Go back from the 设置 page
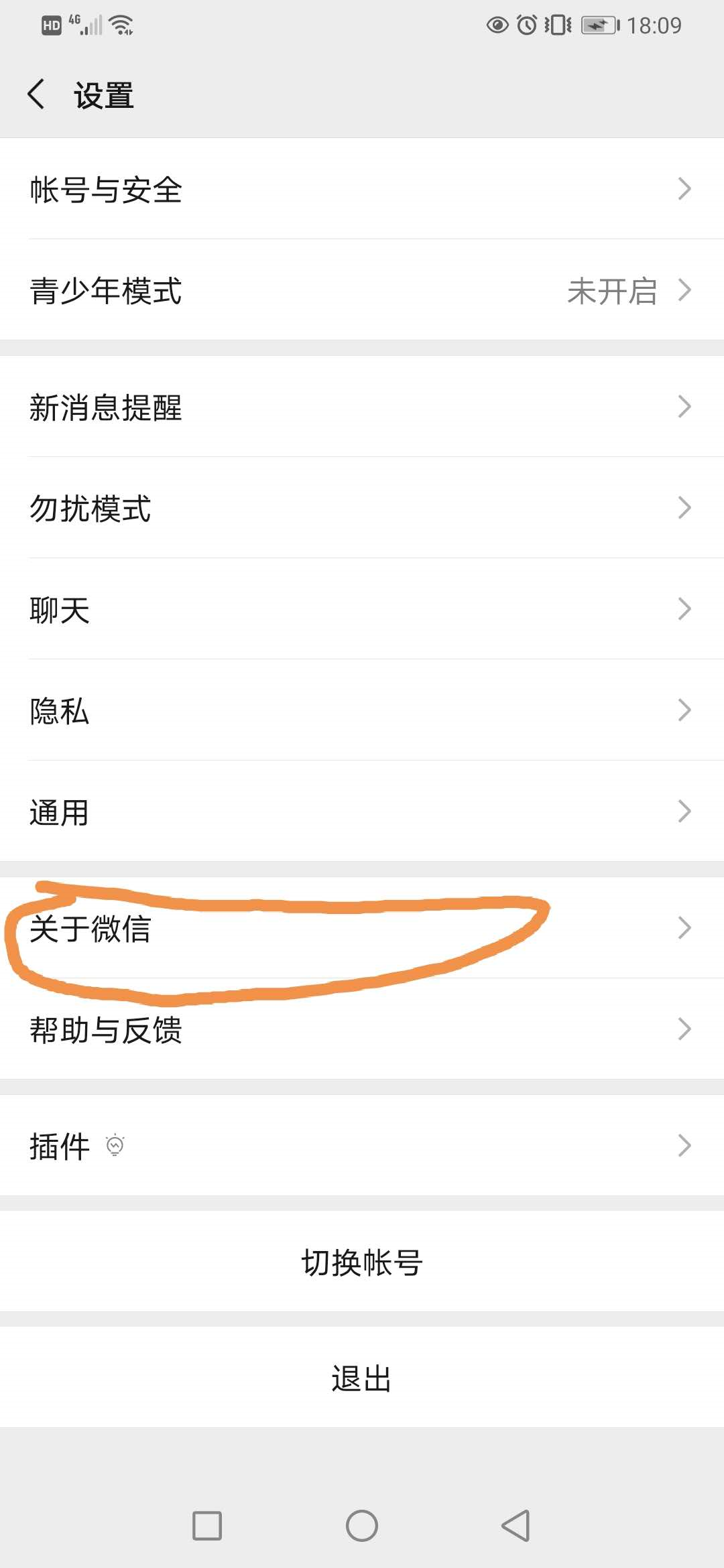724x1568 pixels. (37, 94)
